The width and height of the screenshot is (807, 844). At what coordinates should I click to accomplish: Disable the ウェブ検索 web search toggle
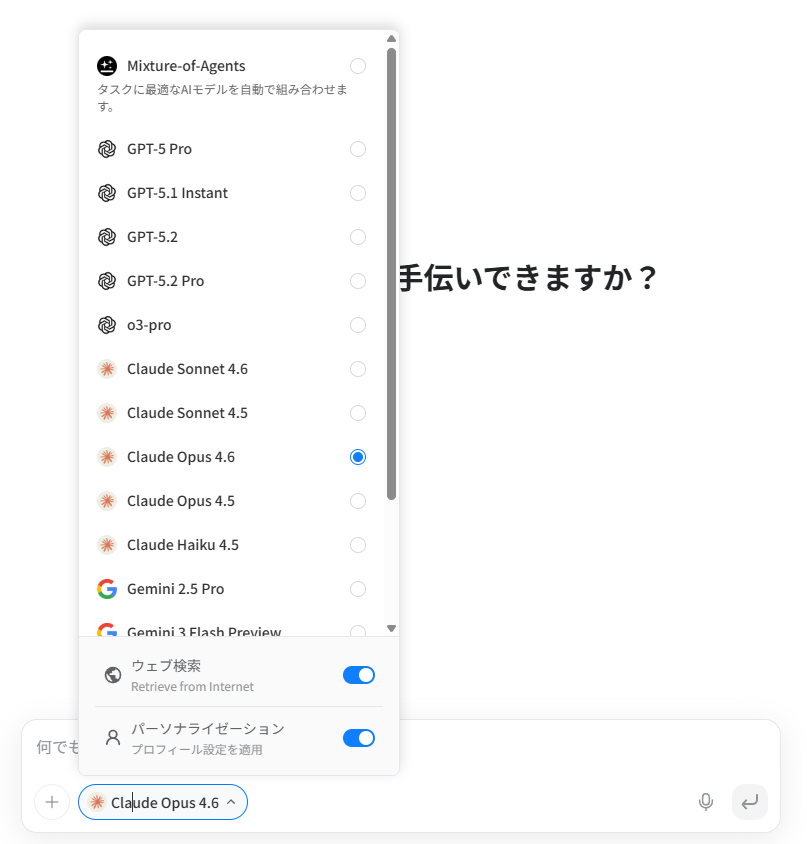click(x=358, y=675)
